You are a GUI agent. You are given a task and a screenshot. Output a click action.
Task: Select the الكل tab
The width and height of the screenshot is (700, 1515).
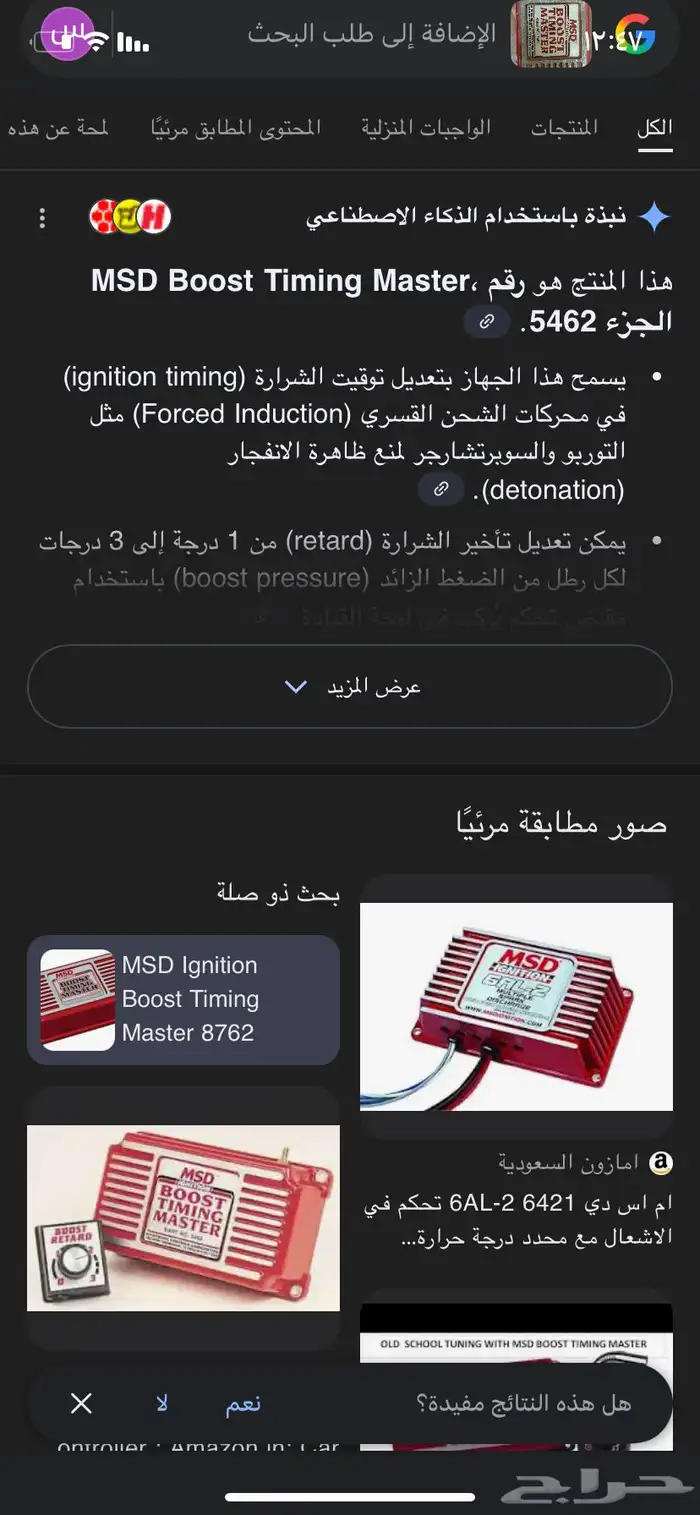pos(655,128)
